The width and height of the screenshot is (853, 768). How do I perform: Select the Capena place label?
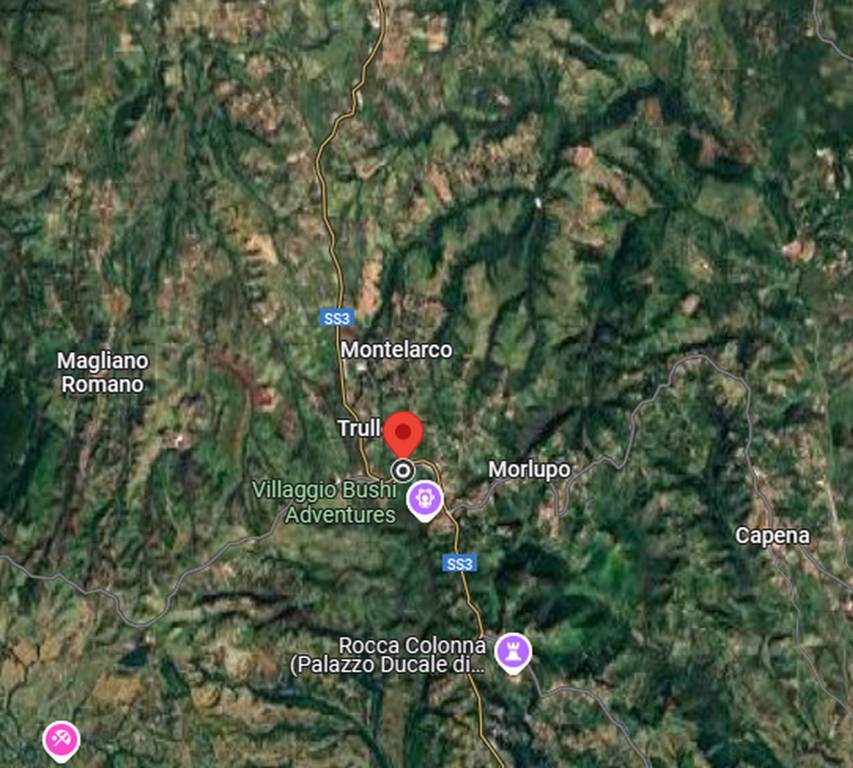[772, 535]
